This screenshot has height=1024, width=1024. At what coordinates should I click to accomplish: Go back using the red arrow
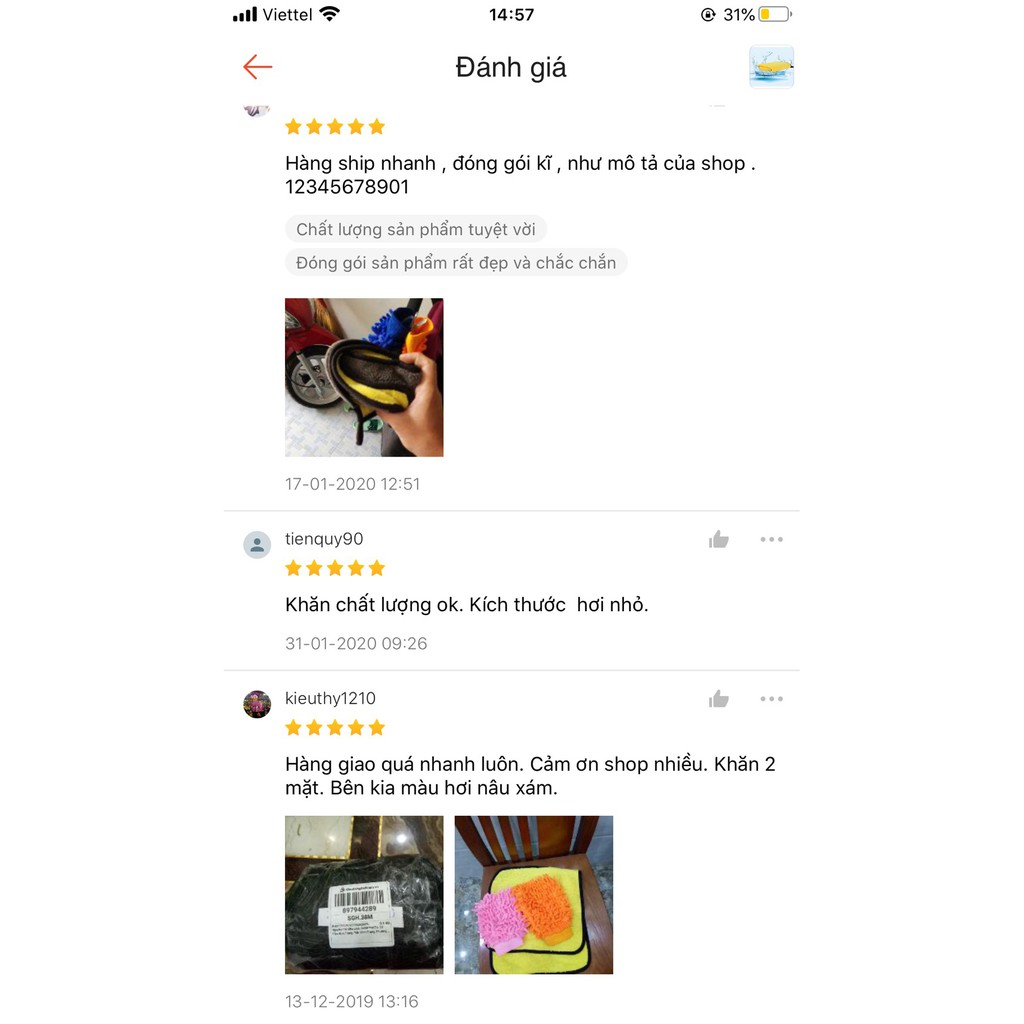pyautogui.click(x=257, y=67)
